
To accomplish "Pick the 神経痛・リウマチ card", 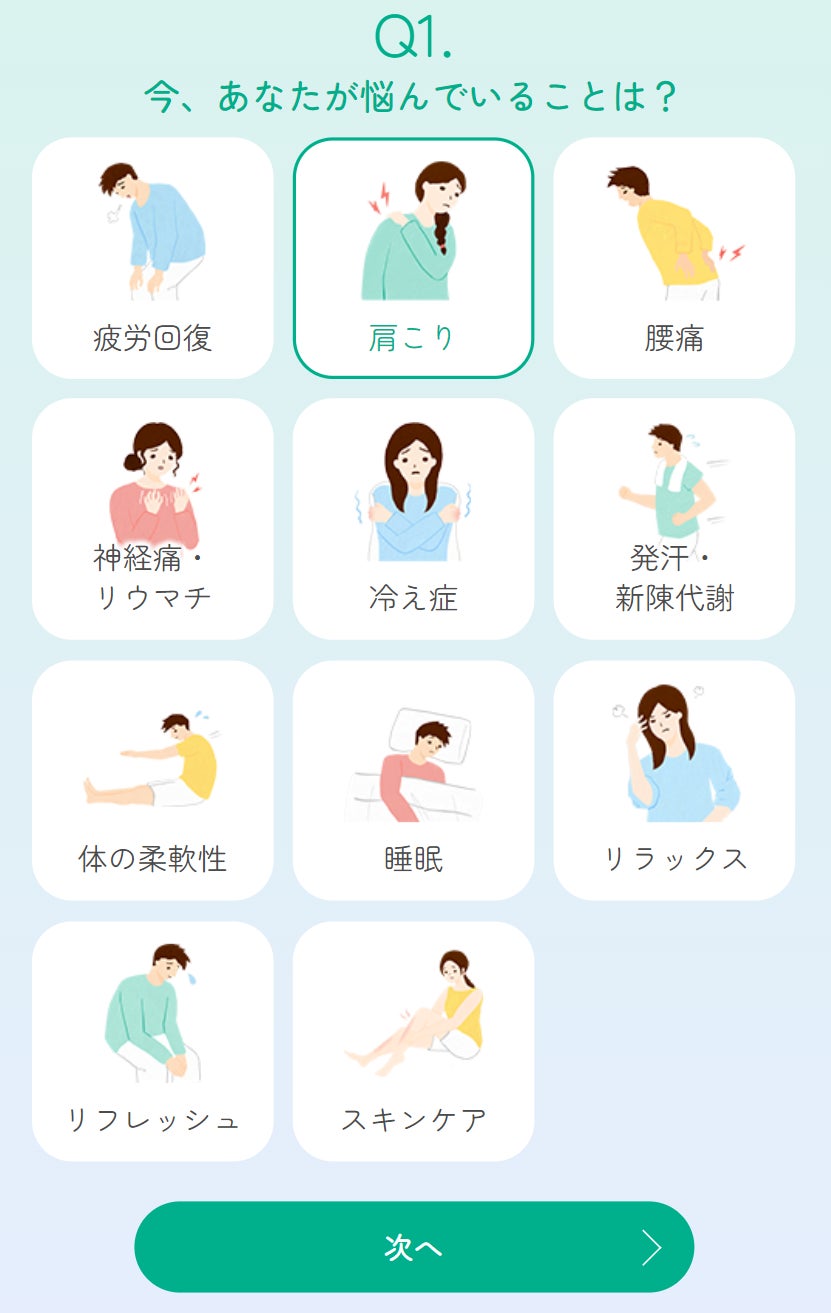I will click(x=152, y=519).
